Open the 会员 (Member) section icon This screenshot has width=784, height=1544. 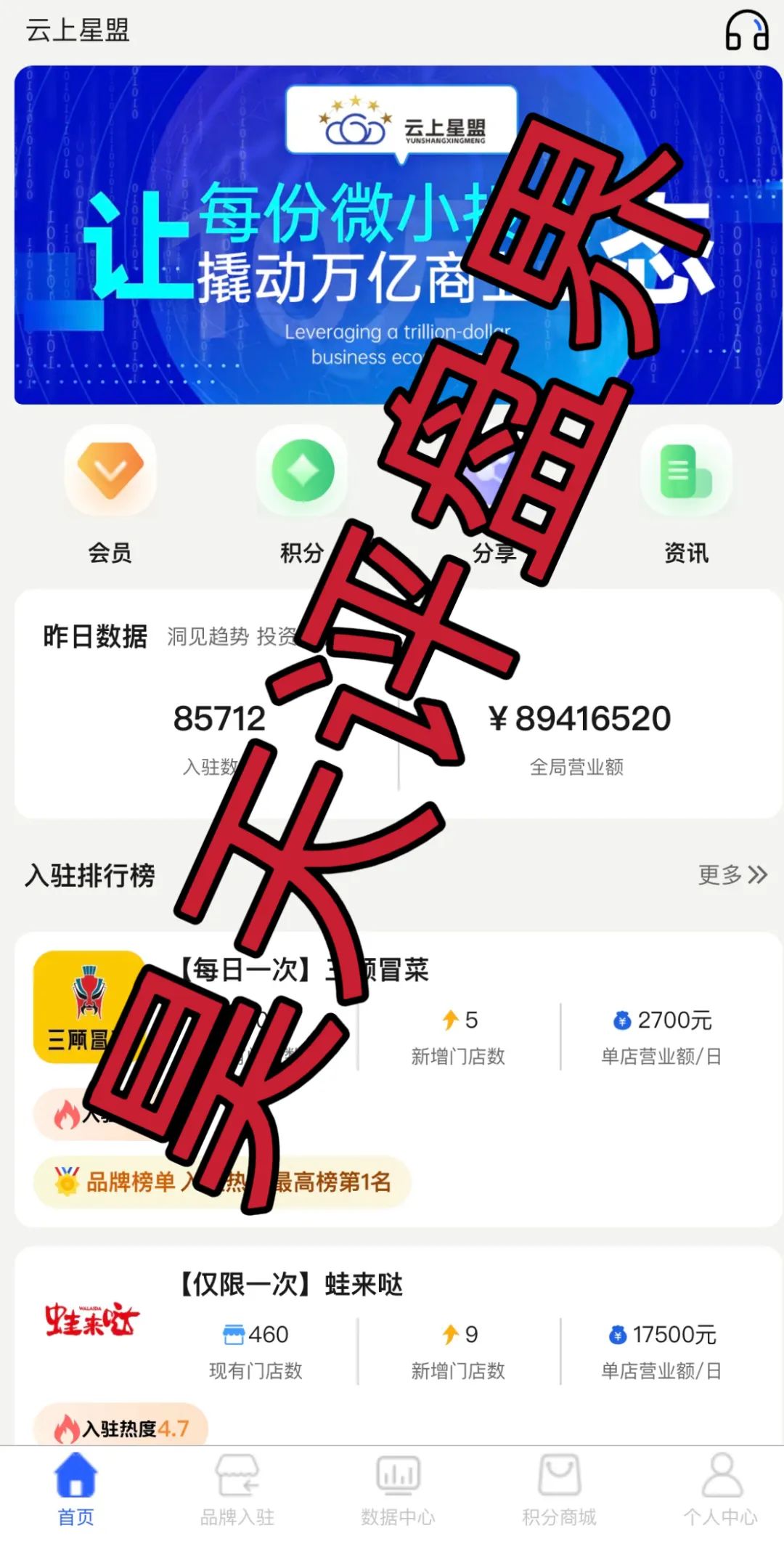pos(110,472)
